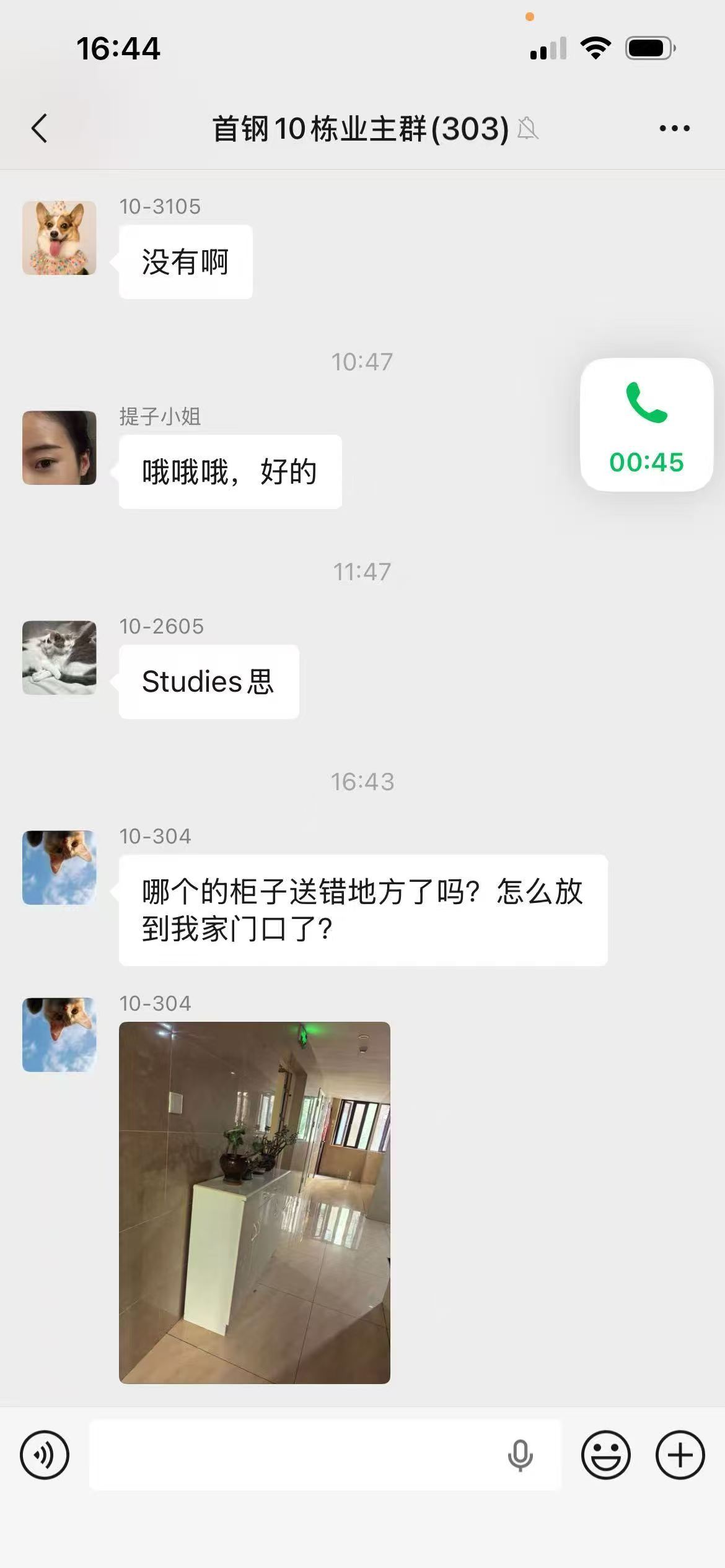Return to the ongoing 00:45 call

click(646, 425)
